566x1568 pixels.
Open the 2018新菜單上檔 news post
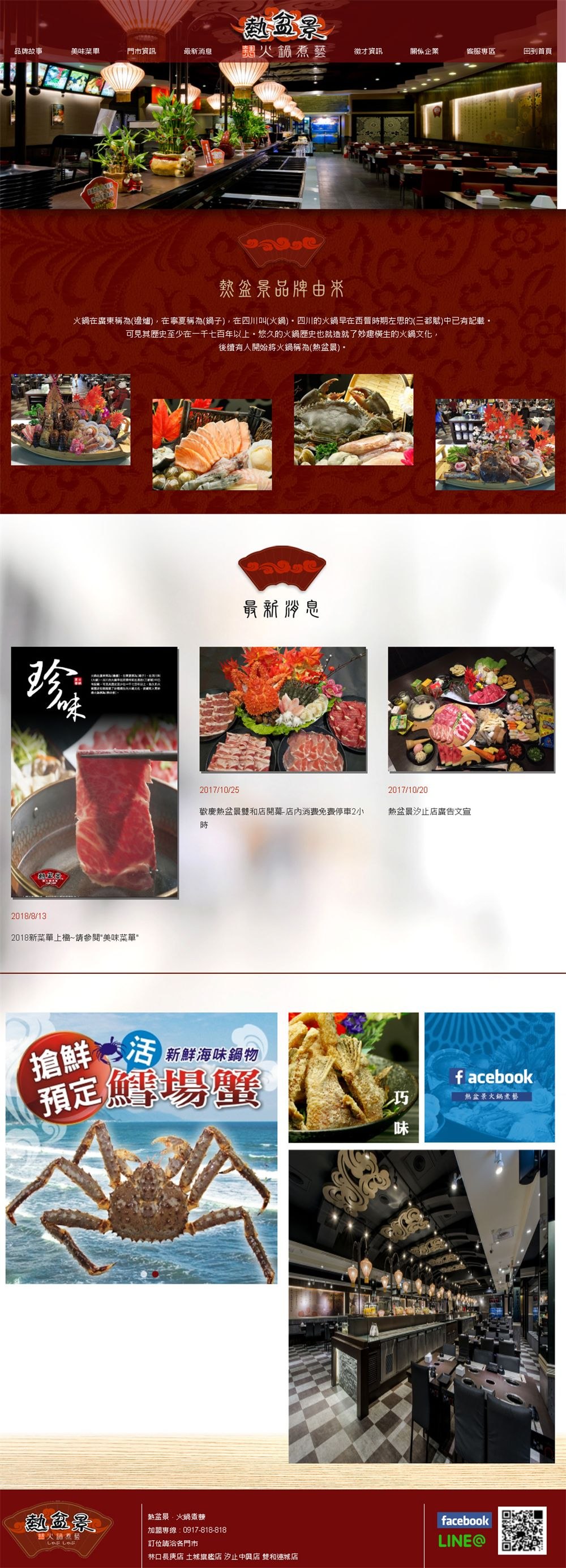click(75, 938)
